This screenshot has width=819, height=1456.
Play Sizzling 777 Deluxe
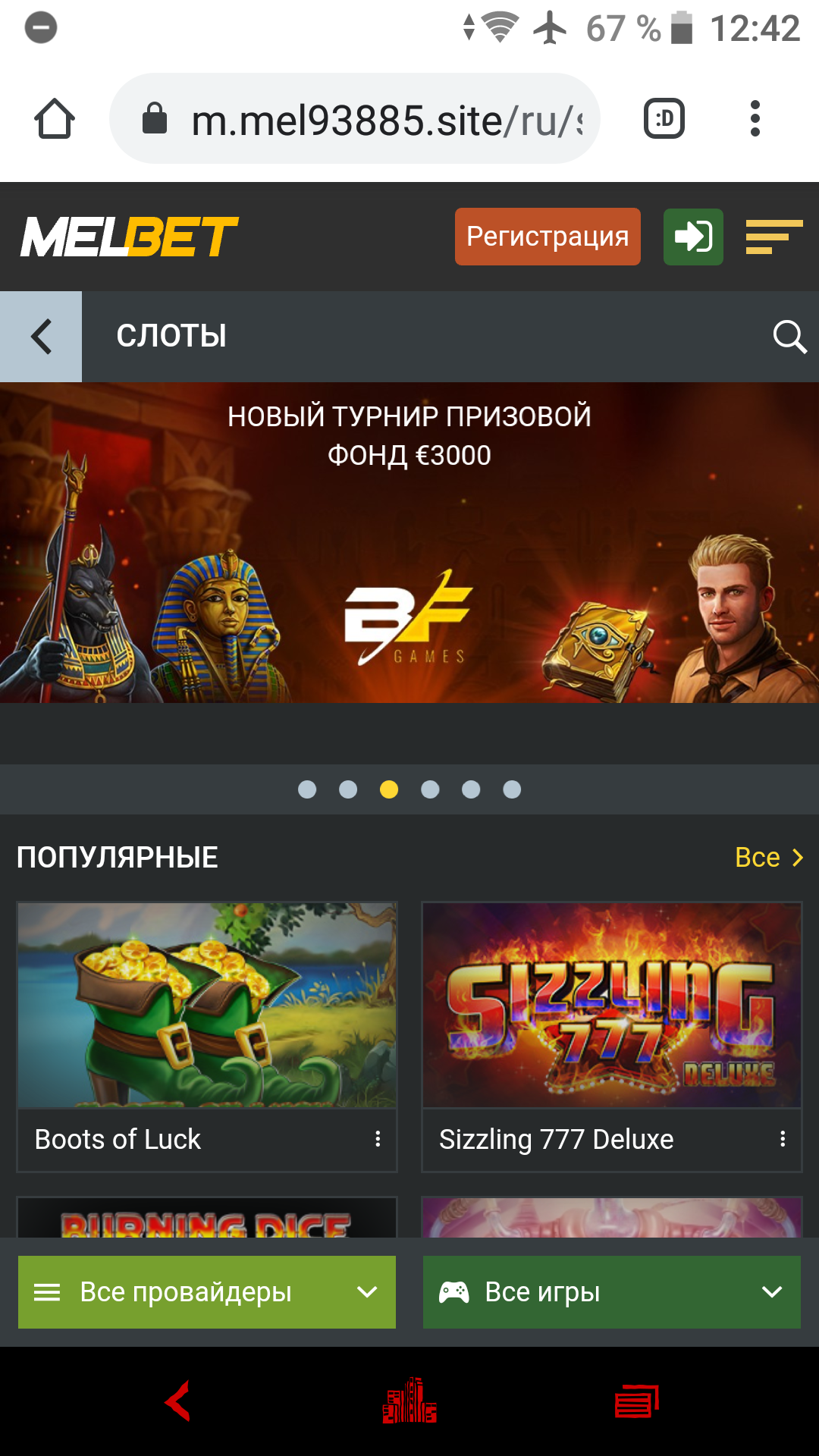611,1005
